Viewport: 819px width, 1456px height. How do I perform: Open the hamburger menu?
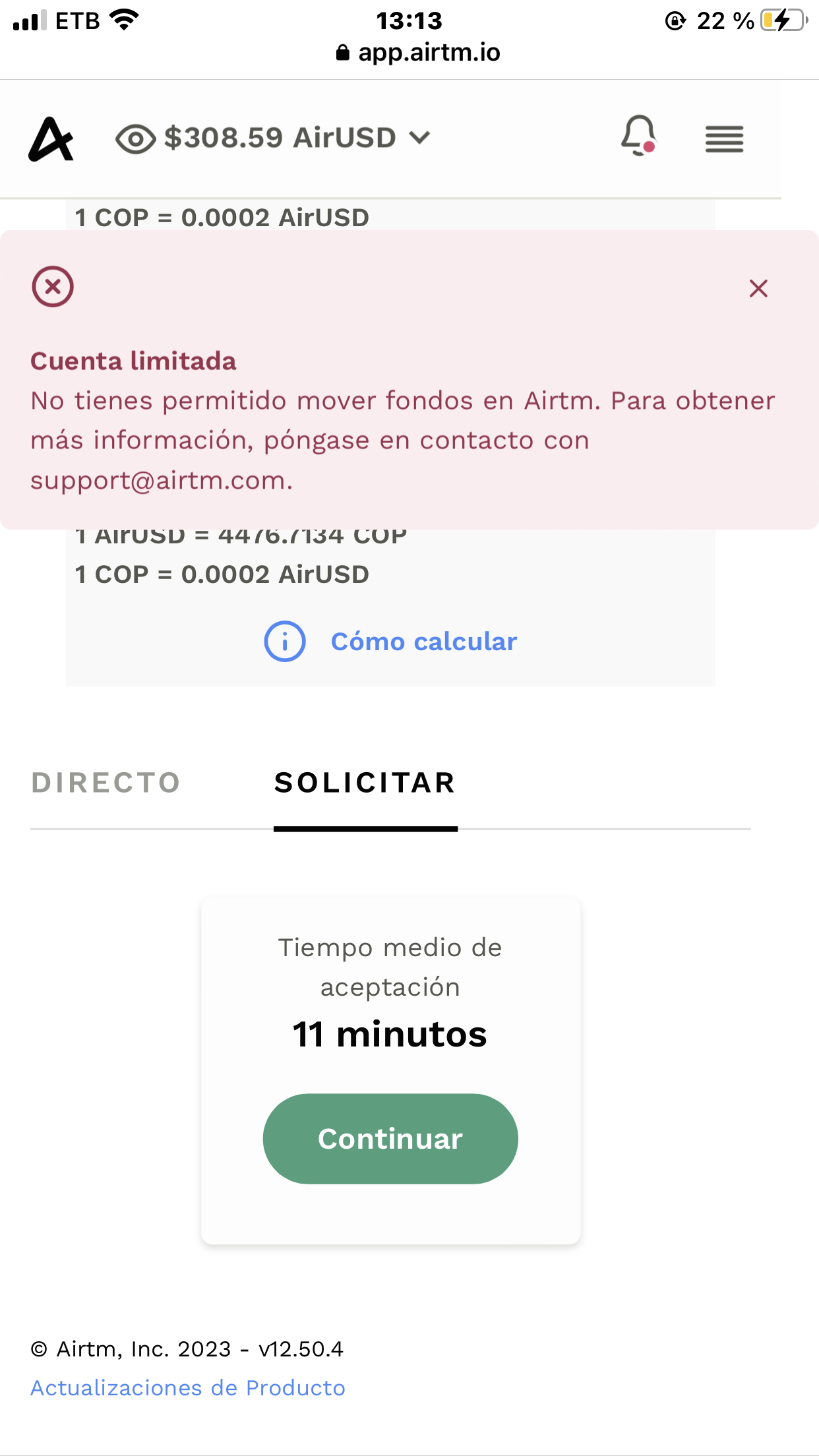[x=724, y=139]
